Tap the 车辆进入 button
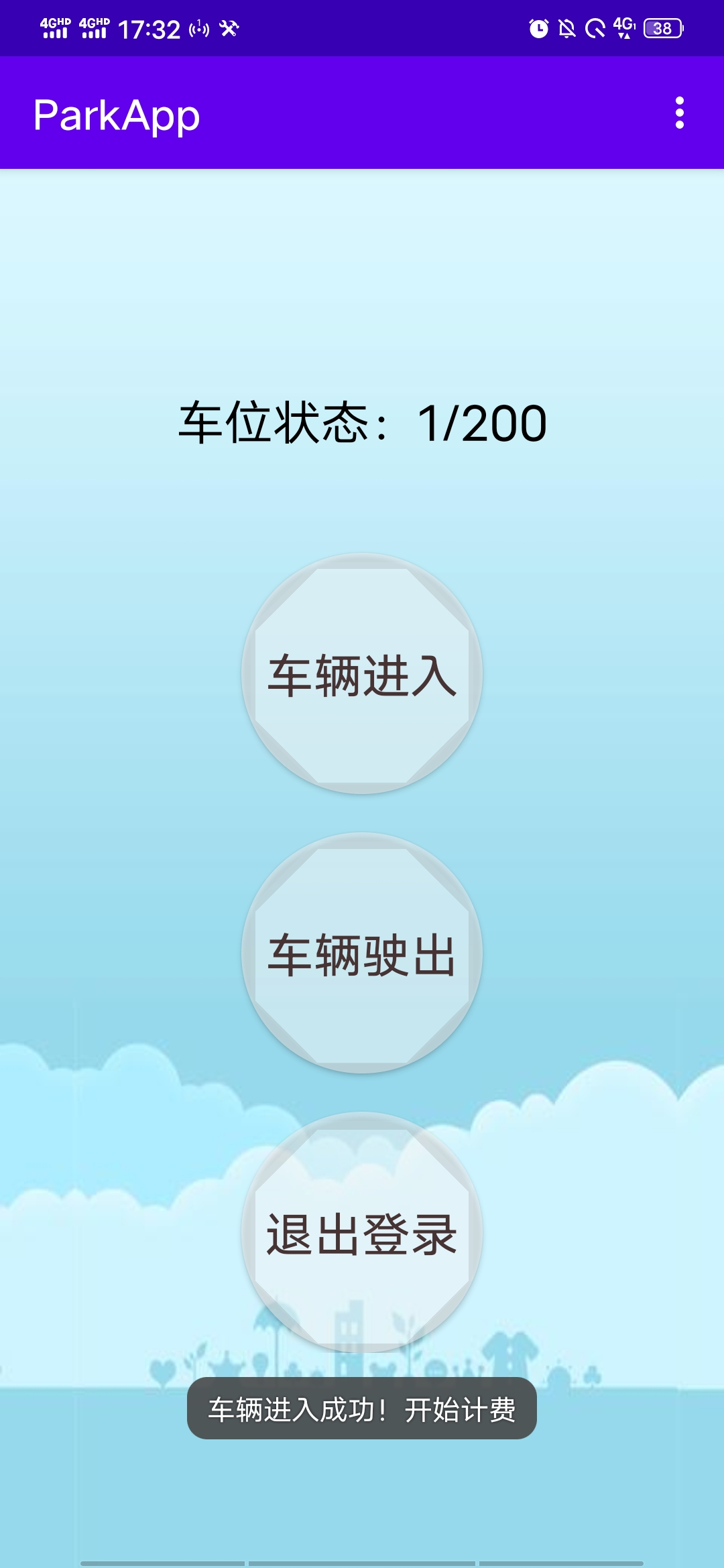The image size is (724, 1568). click(x=362, y=674)
